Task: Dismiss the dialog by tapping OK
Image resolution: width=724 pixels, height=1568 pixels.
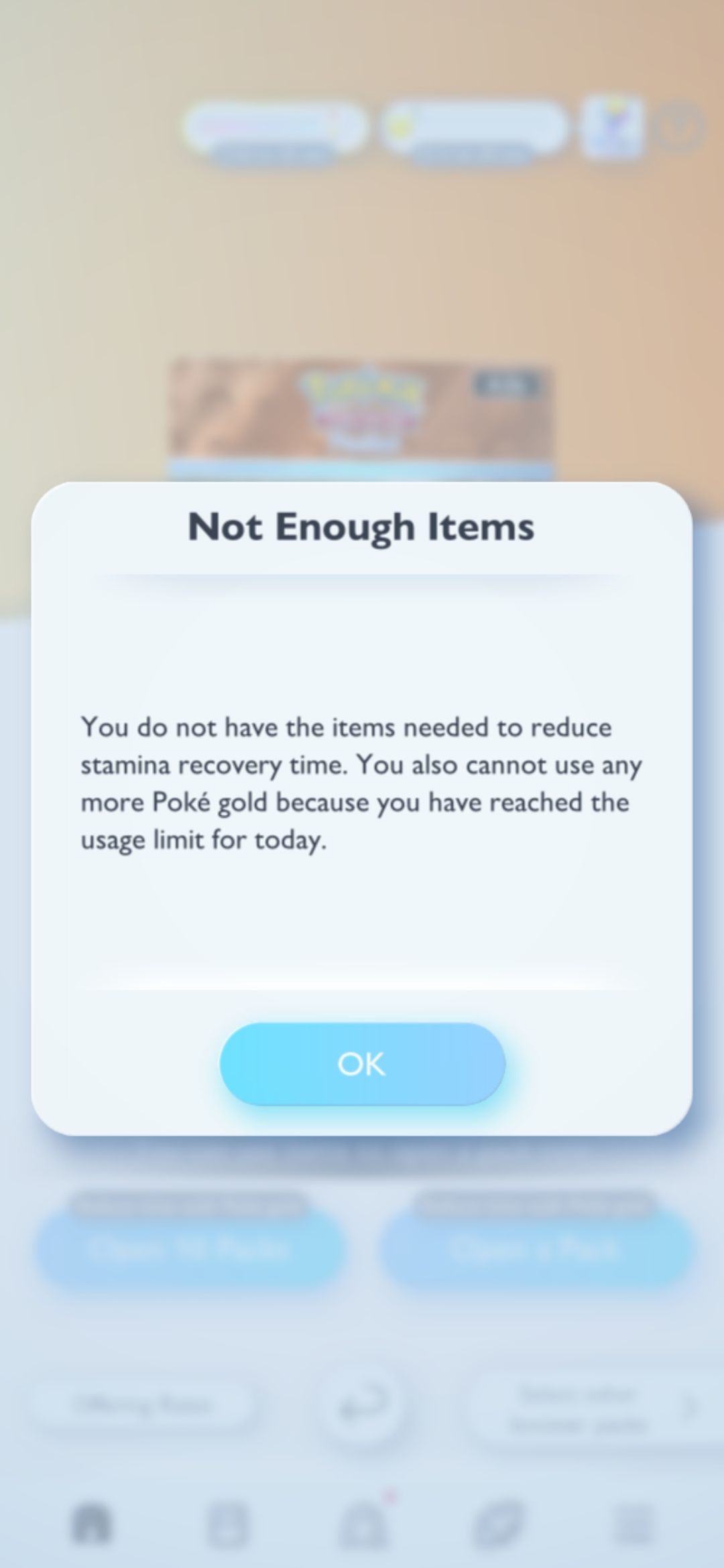Action: pos(362,1063)
